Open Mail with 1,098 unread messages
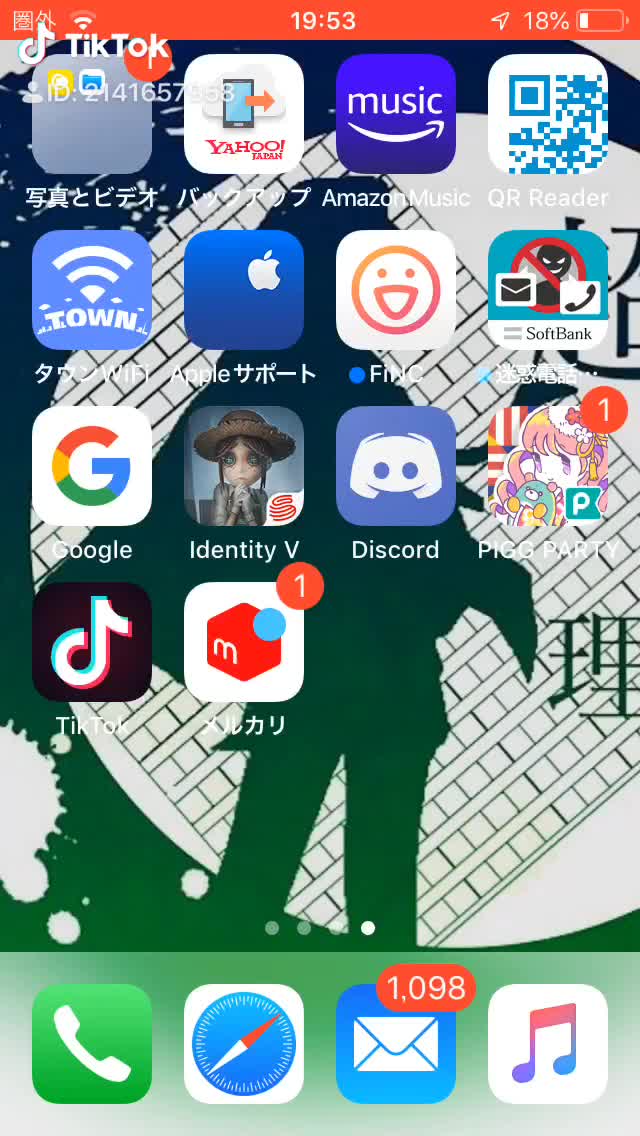 [x=396, y=1044]
